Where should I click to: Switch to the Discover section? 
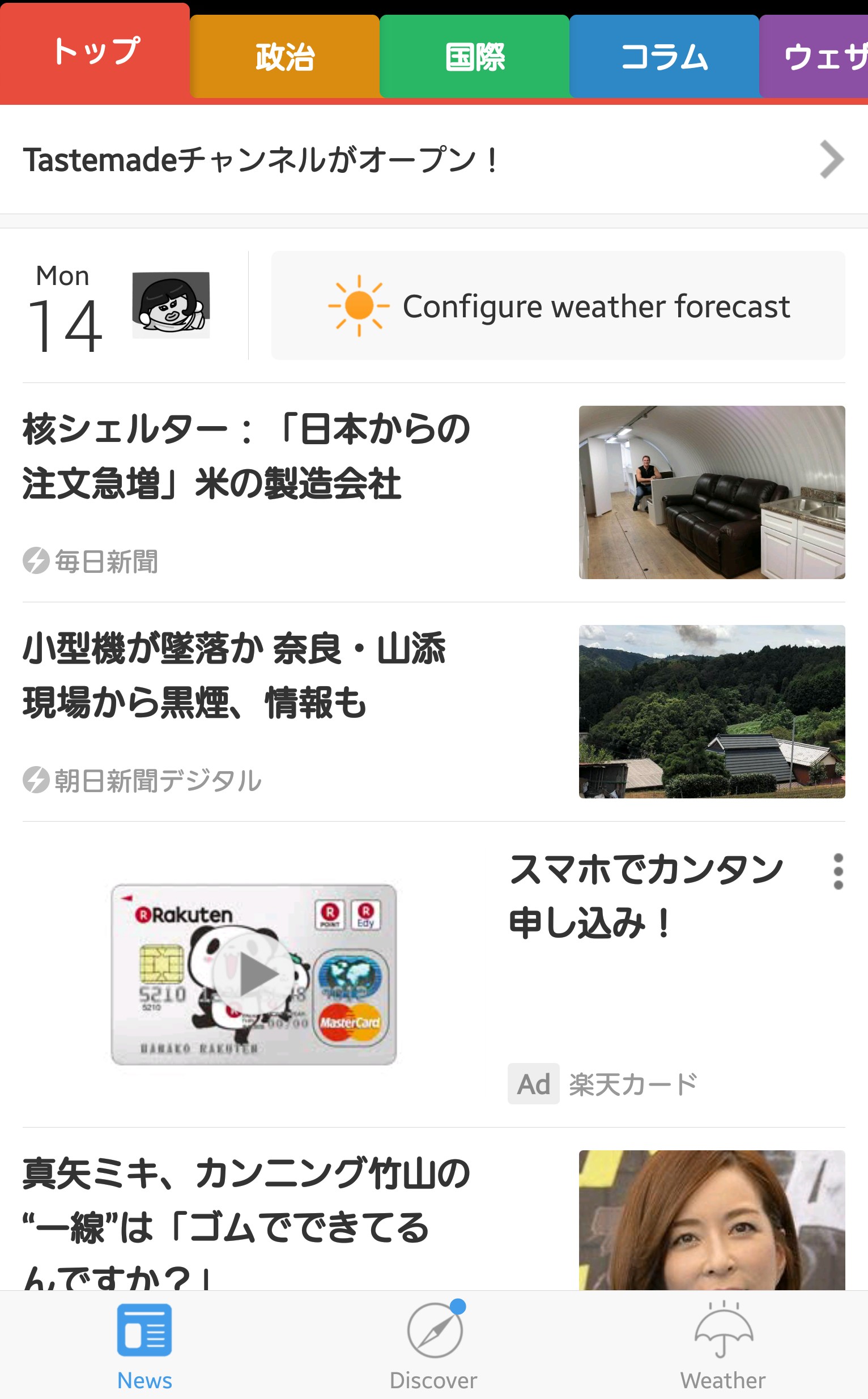point(433,1345)
